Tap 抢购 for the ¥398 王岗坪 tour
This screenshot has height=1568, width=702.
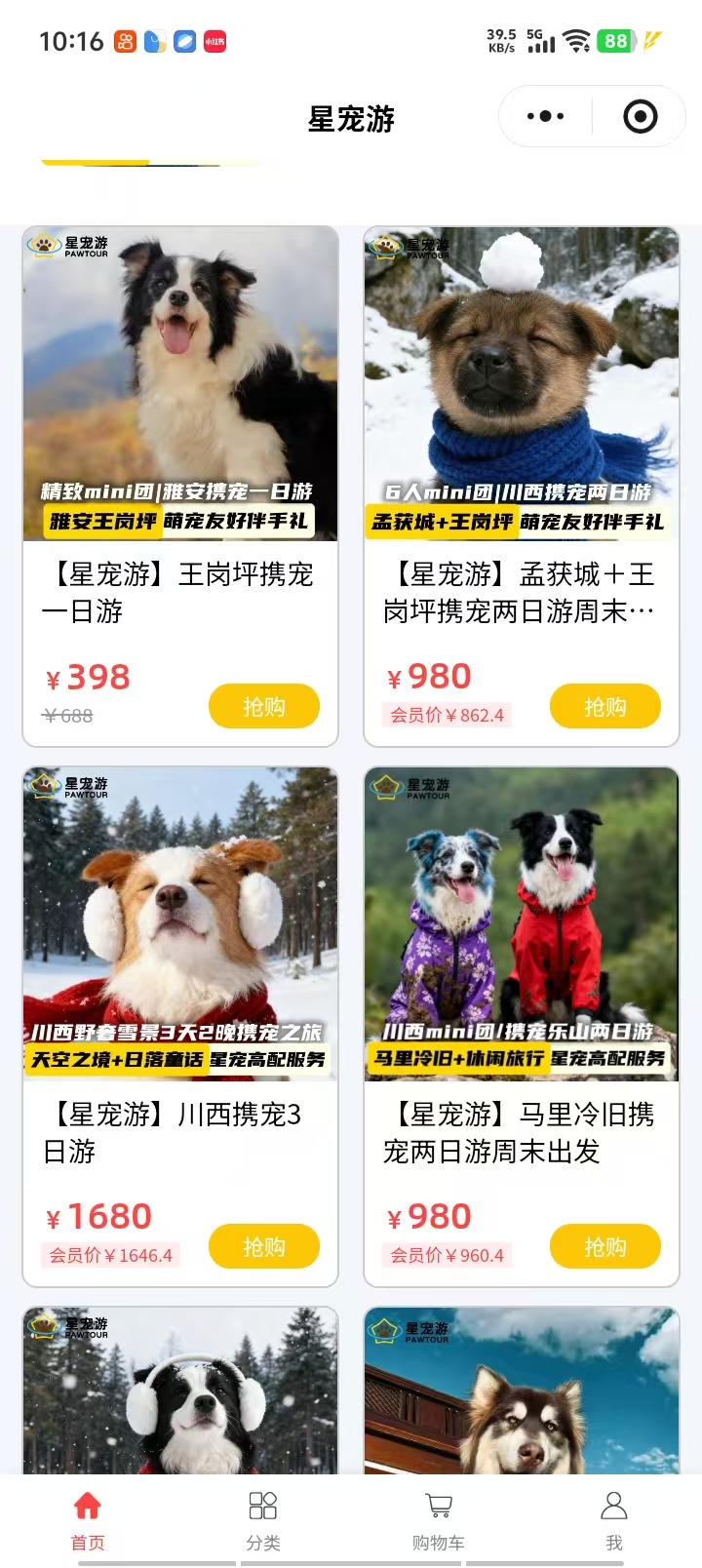pyautogui.click(x=263, y=707)
